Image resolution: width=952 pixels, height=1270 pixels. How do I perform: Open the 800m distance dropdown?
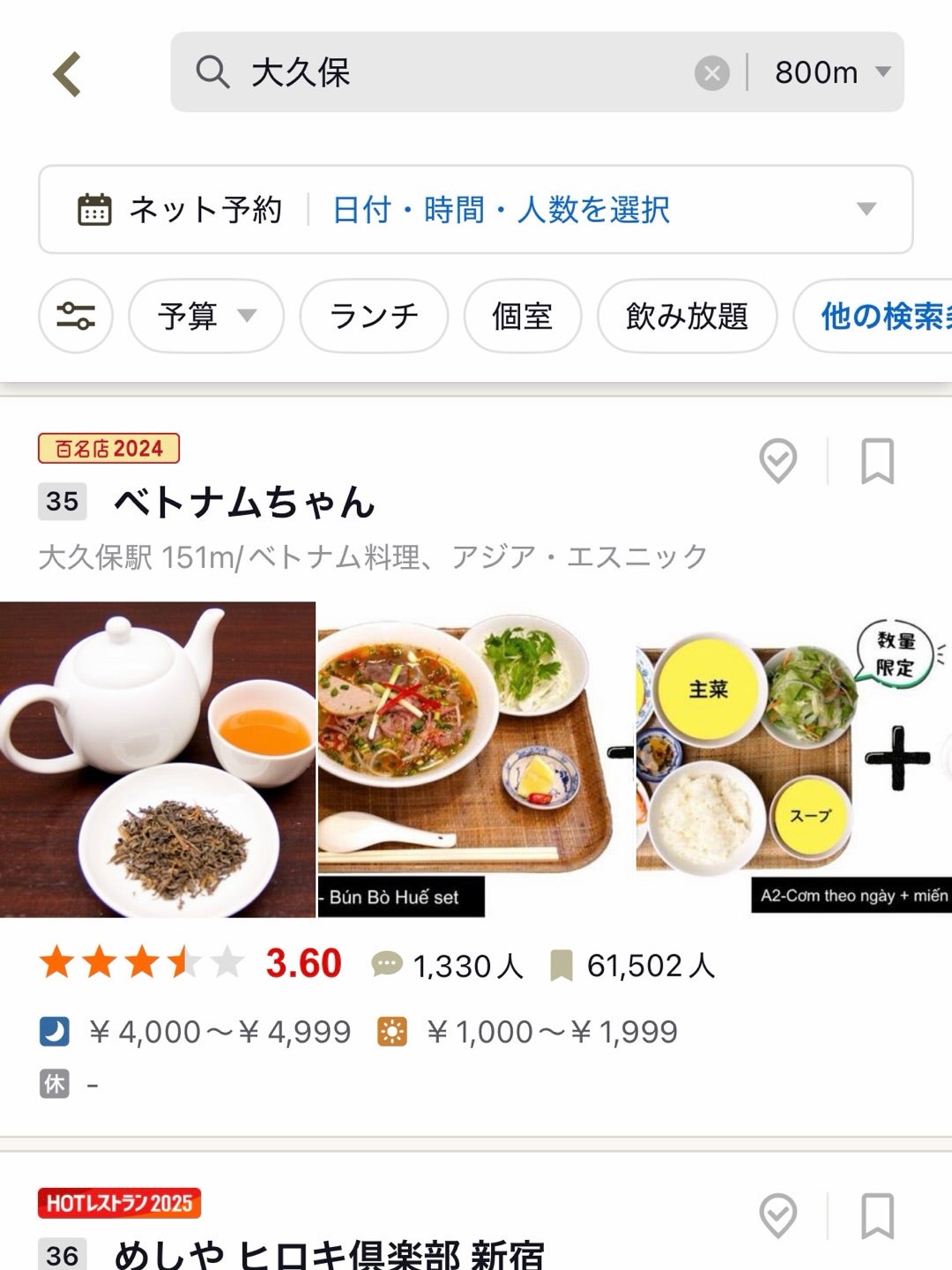click(x=831, y=72)
